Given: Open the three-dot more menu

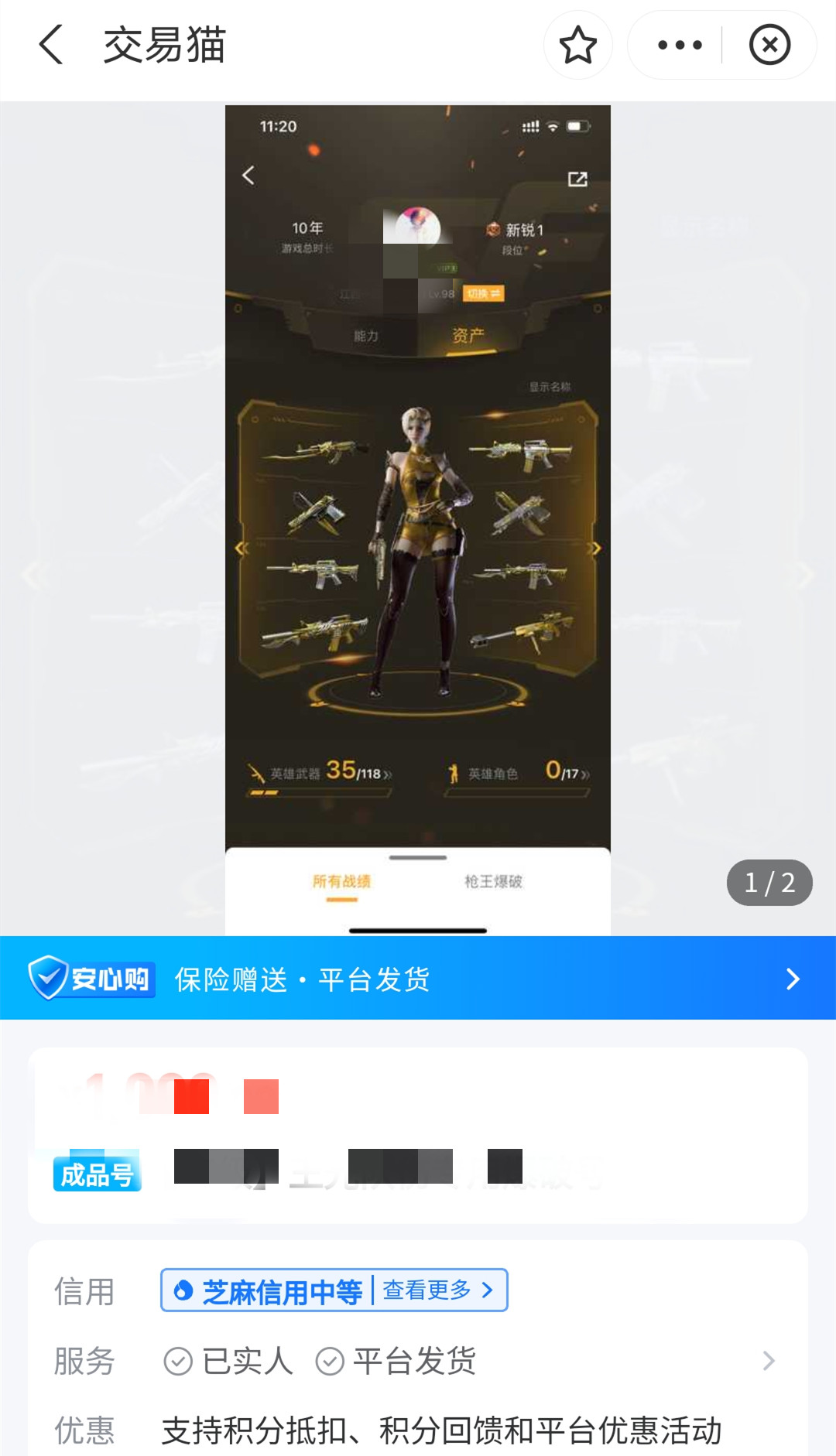Looking at the screenshot, I should [680, 45].
